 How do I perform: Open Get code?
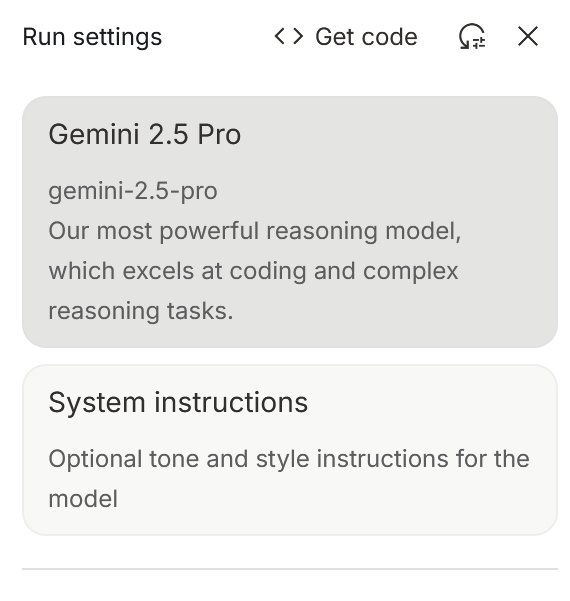pos(346,37)
